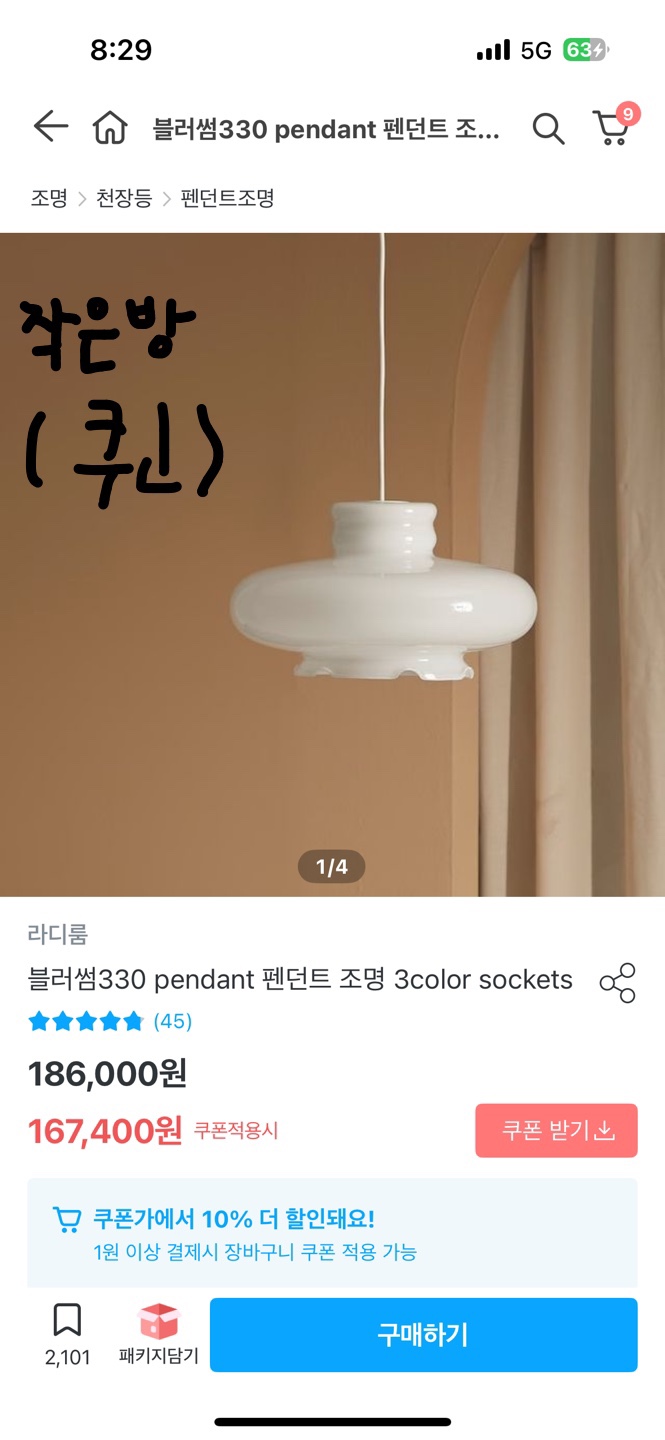Visit the 라디룸 brand page

[x=58, y=934]
